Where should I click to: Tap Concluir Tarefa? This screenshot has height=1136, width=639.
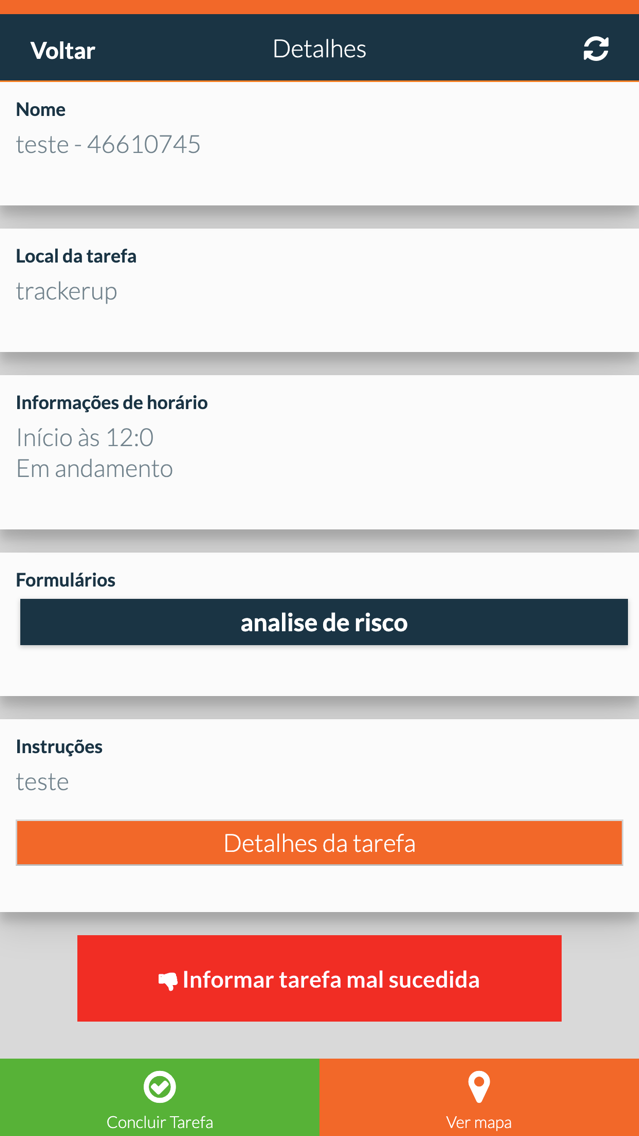pos(159,1098)
